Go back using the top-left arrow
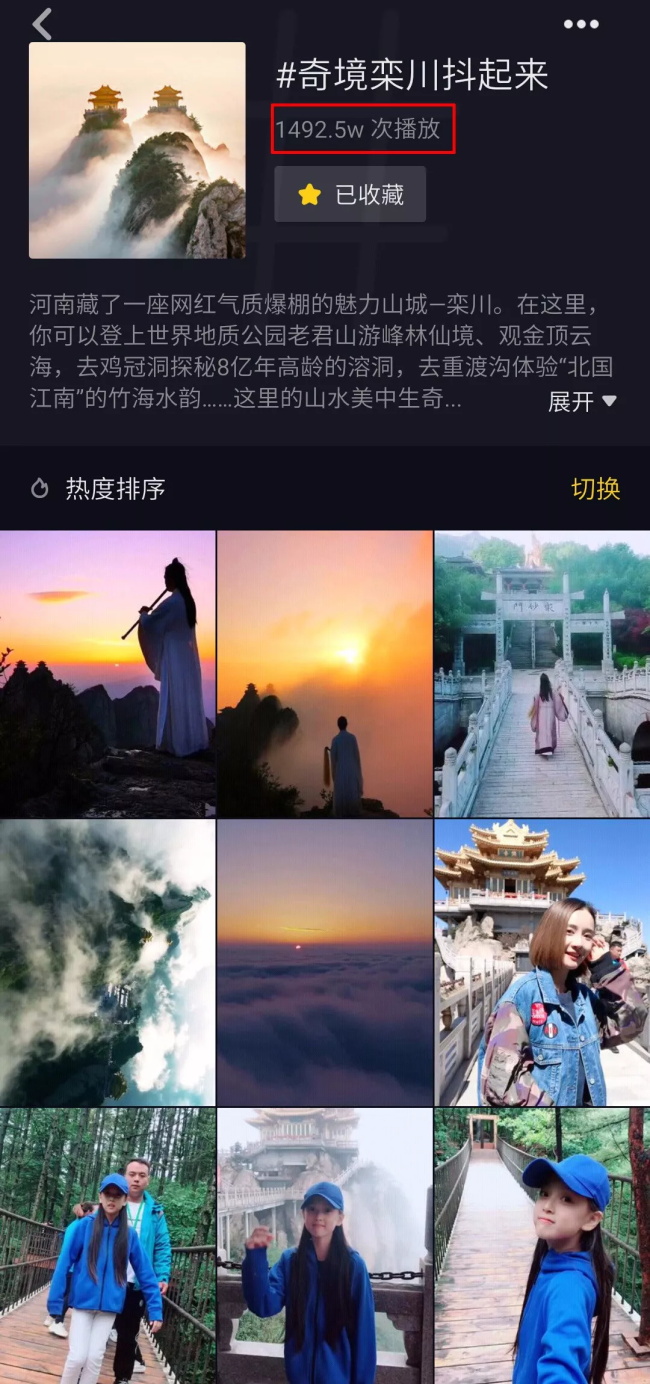 tap(42, 24)
